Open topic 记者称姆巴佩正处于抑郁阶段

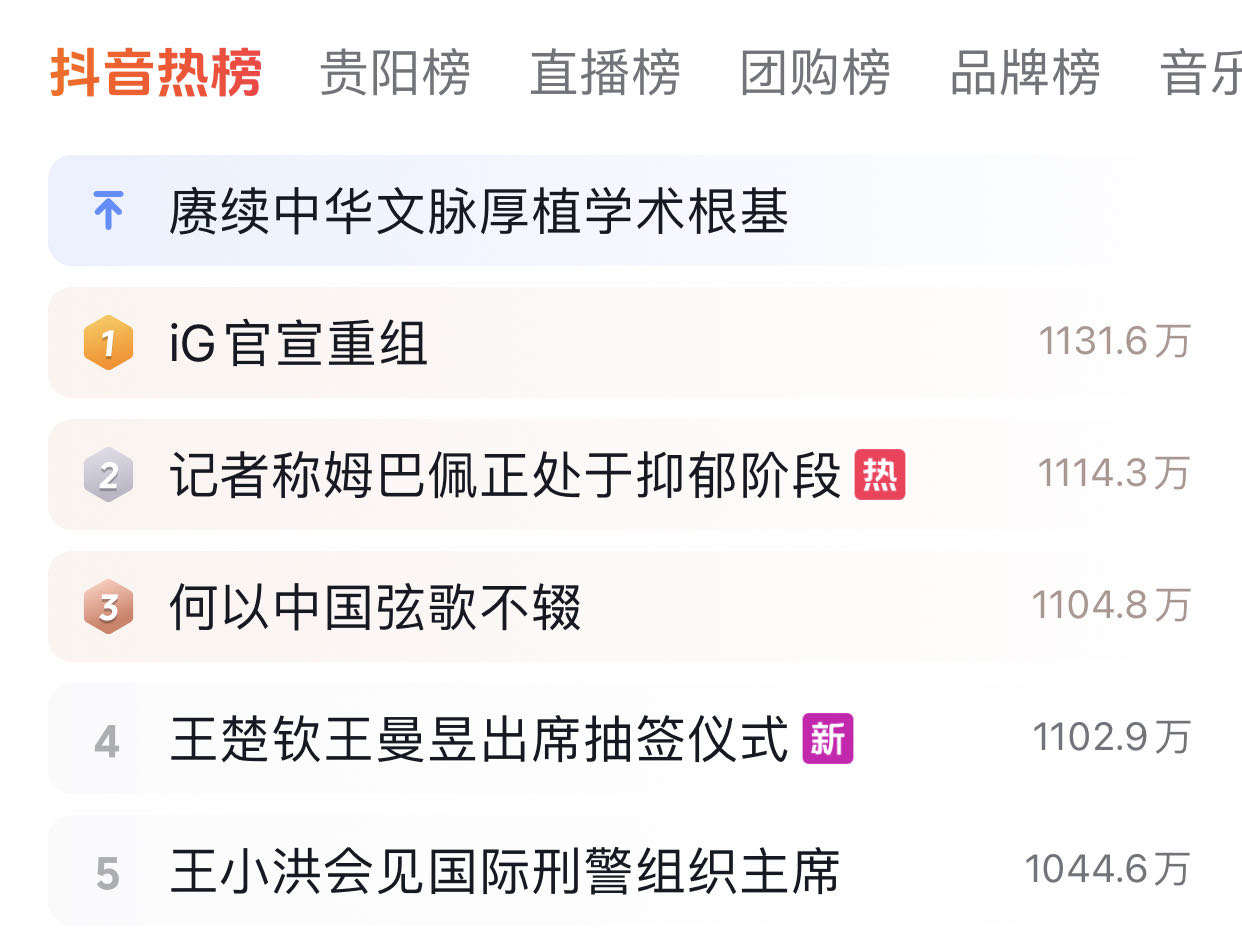click(505, 475)
